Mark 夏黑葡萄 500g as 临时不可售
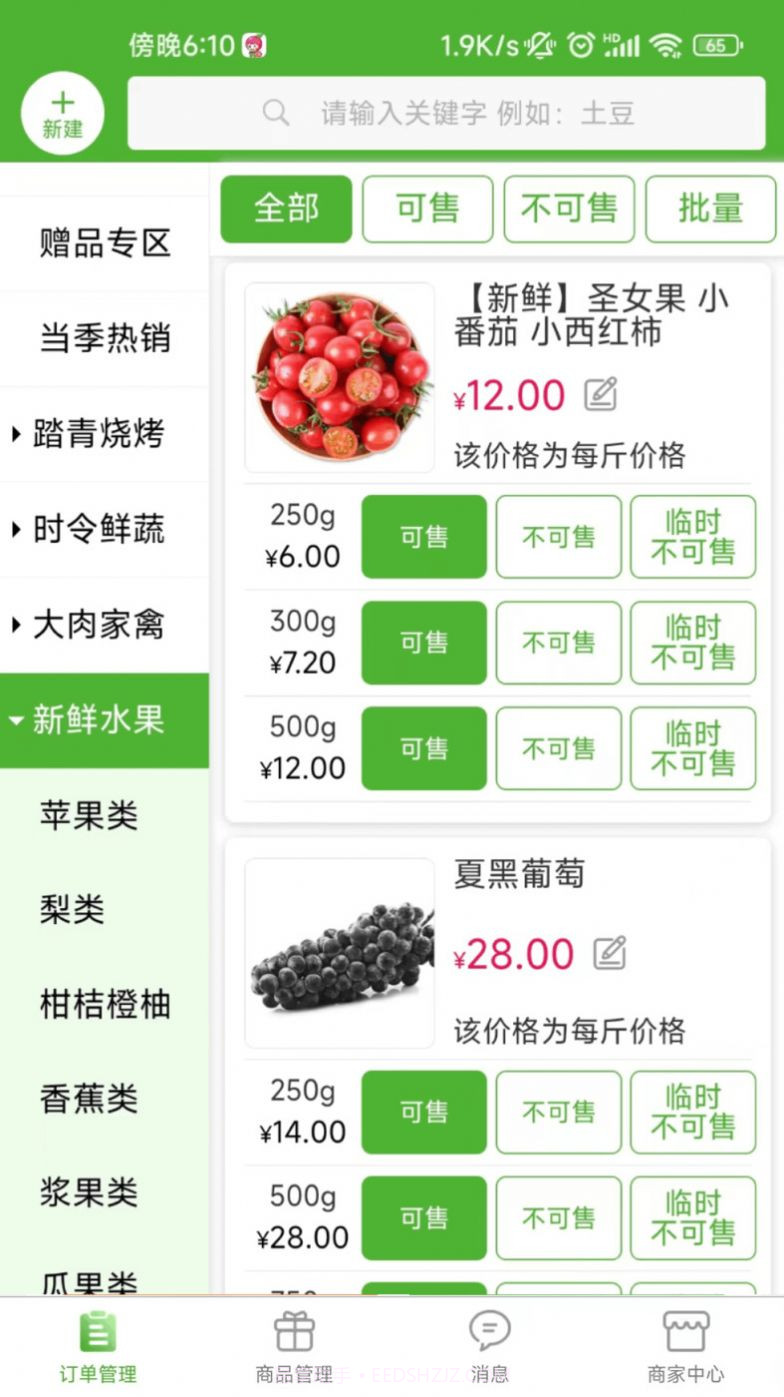Viewport: 784px width, 1397px height. pyautogui.click(x=692, y=1218)
